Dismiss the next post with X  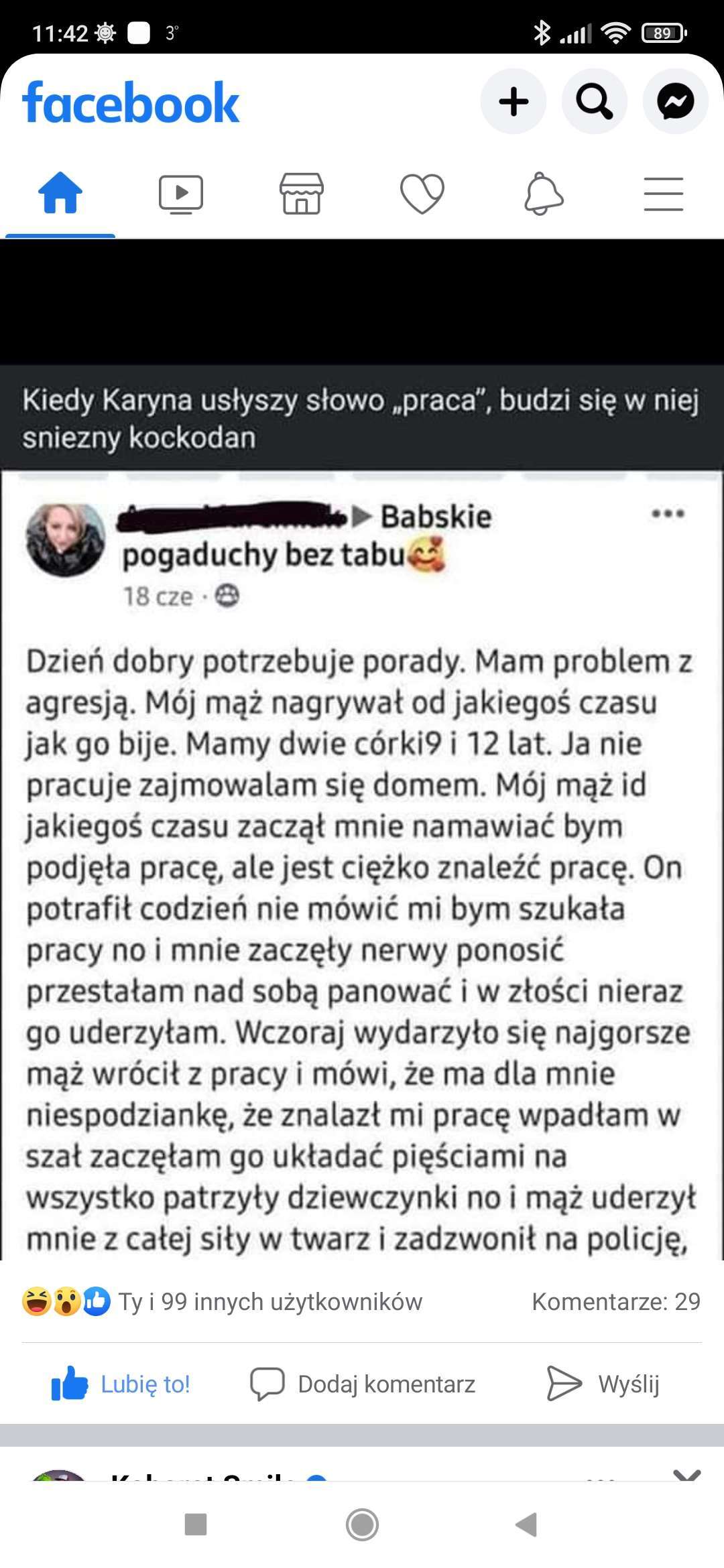[687, 1474]
